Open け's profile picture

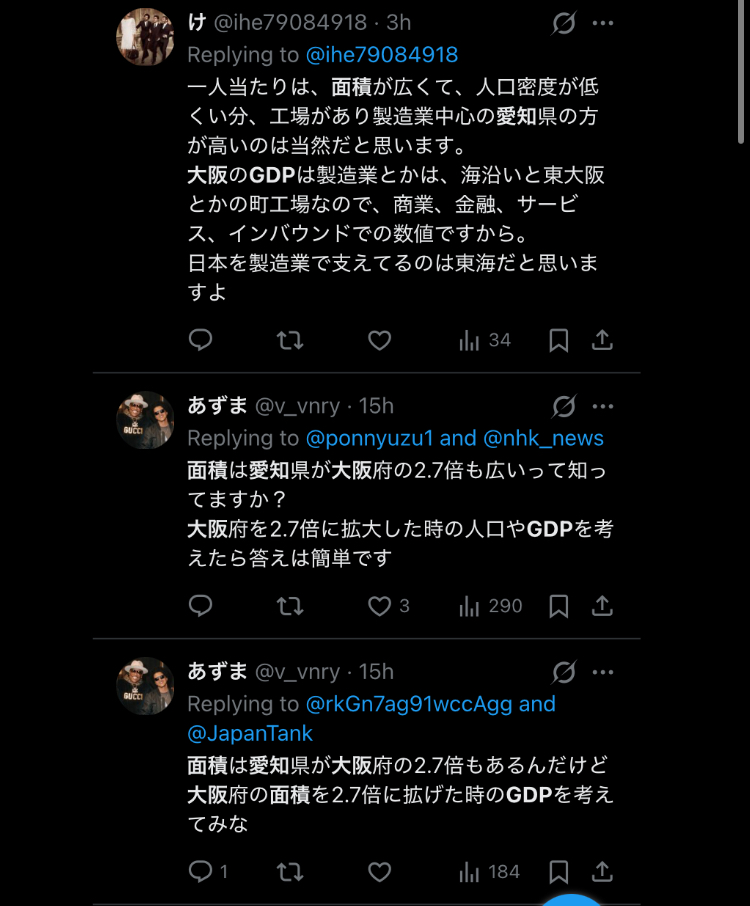pyautogui.click(x=145, y=37)
